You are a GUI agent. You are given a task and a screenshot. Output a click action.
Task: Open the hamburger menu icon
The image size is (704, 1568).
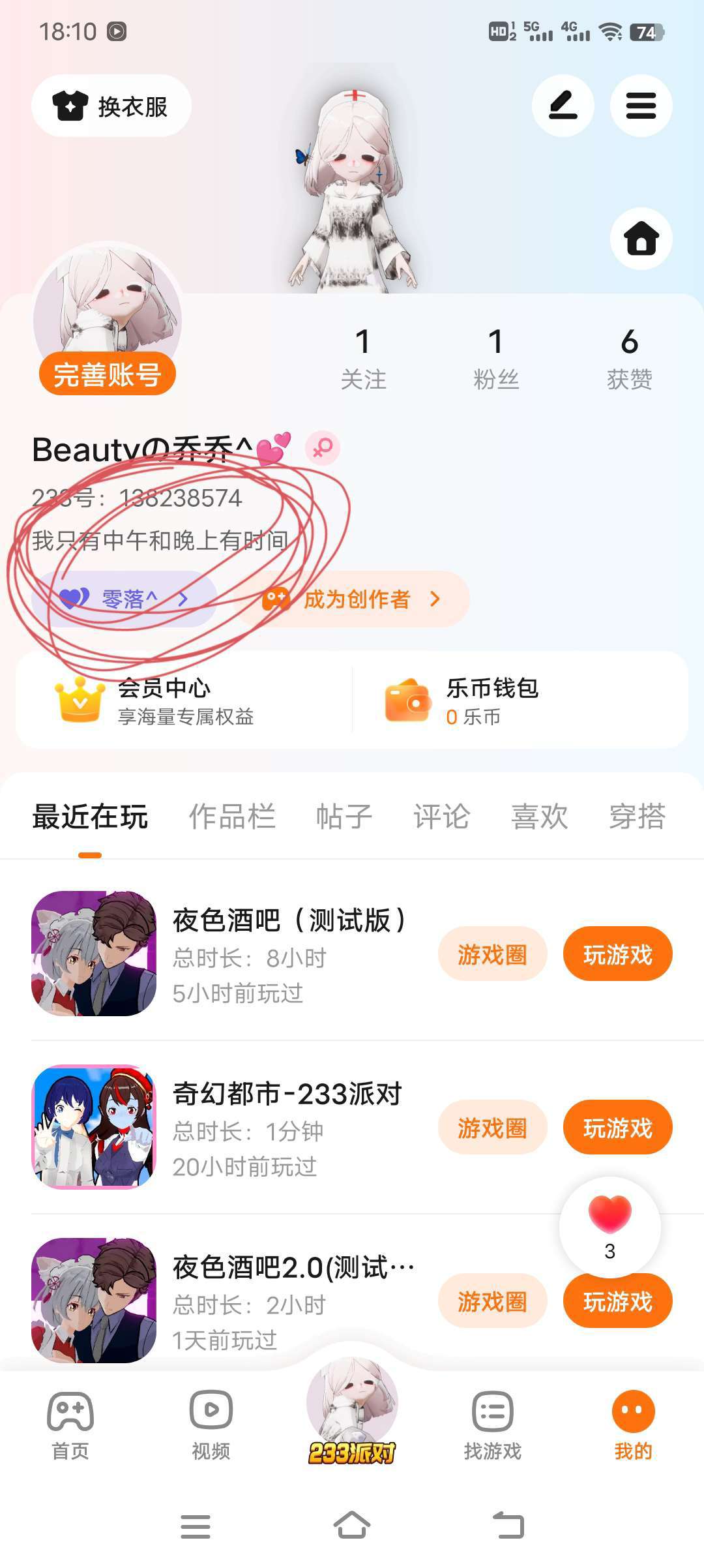(x=641, y=106)
